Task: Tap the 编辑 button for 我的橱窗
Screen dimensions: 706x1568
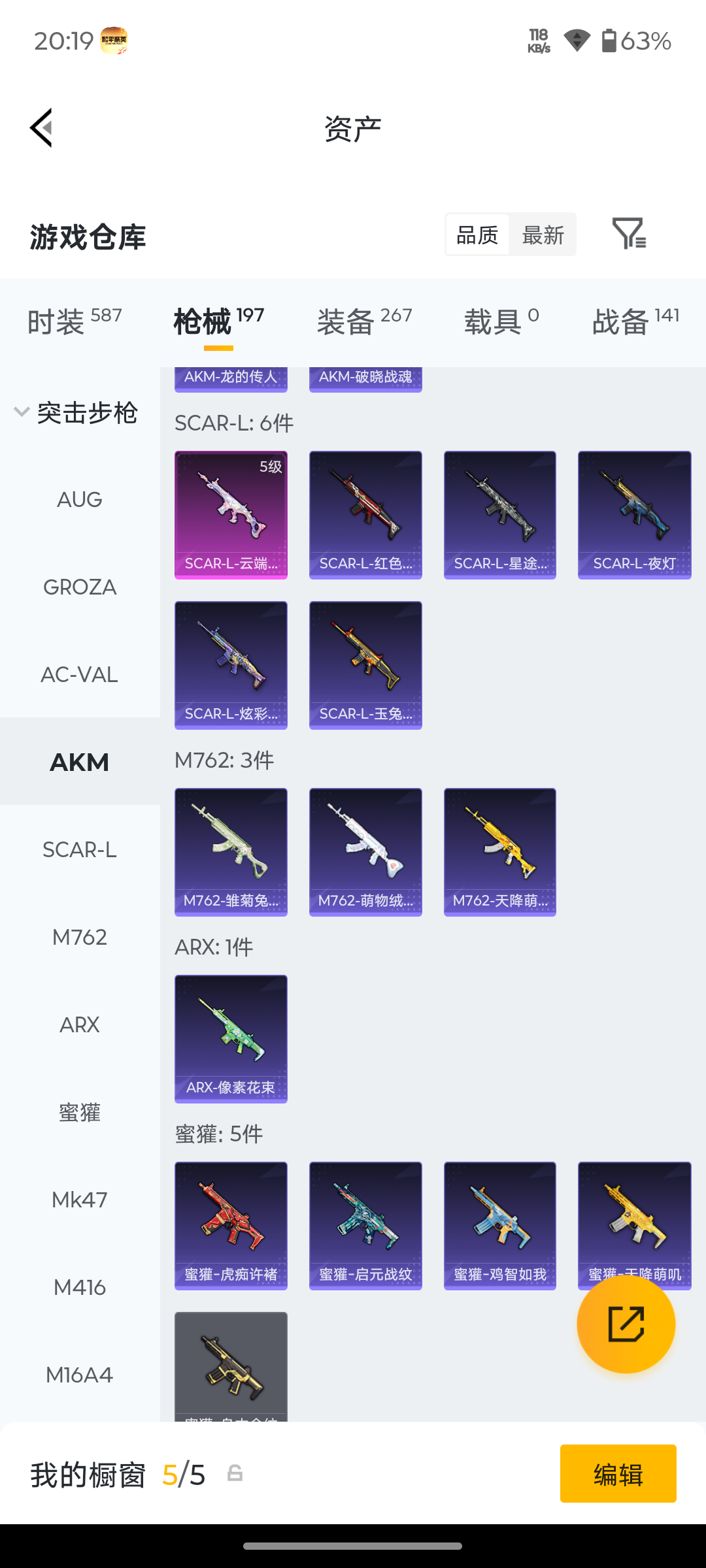Action: [x=618, y=1474]
